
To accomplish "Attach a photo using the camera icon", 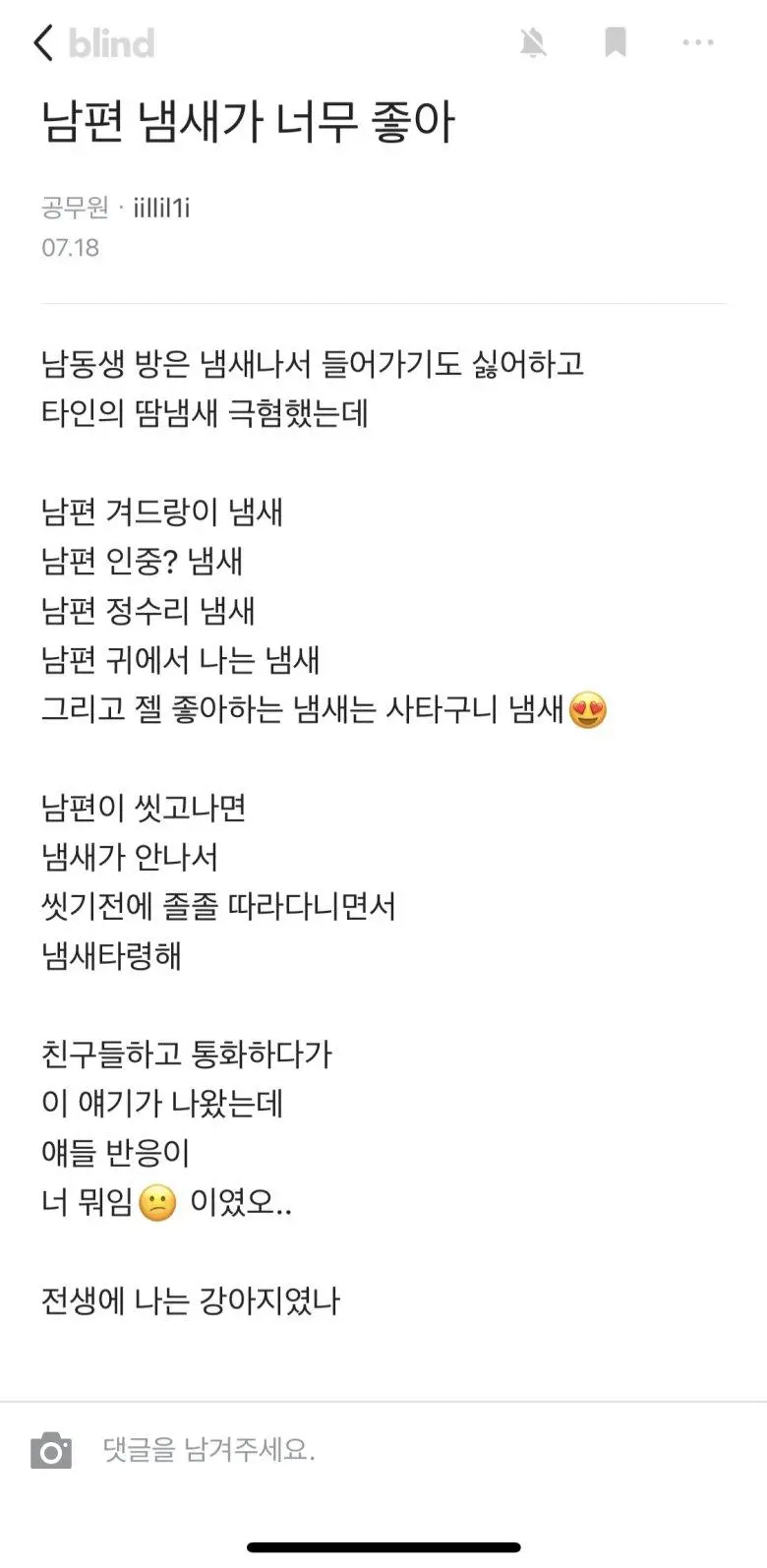I will point(51,1451).
